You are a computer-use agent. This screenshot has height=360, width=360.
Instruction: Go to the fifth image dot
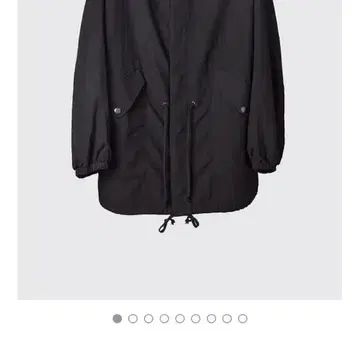pyautogui.click(x=180, y=319)
